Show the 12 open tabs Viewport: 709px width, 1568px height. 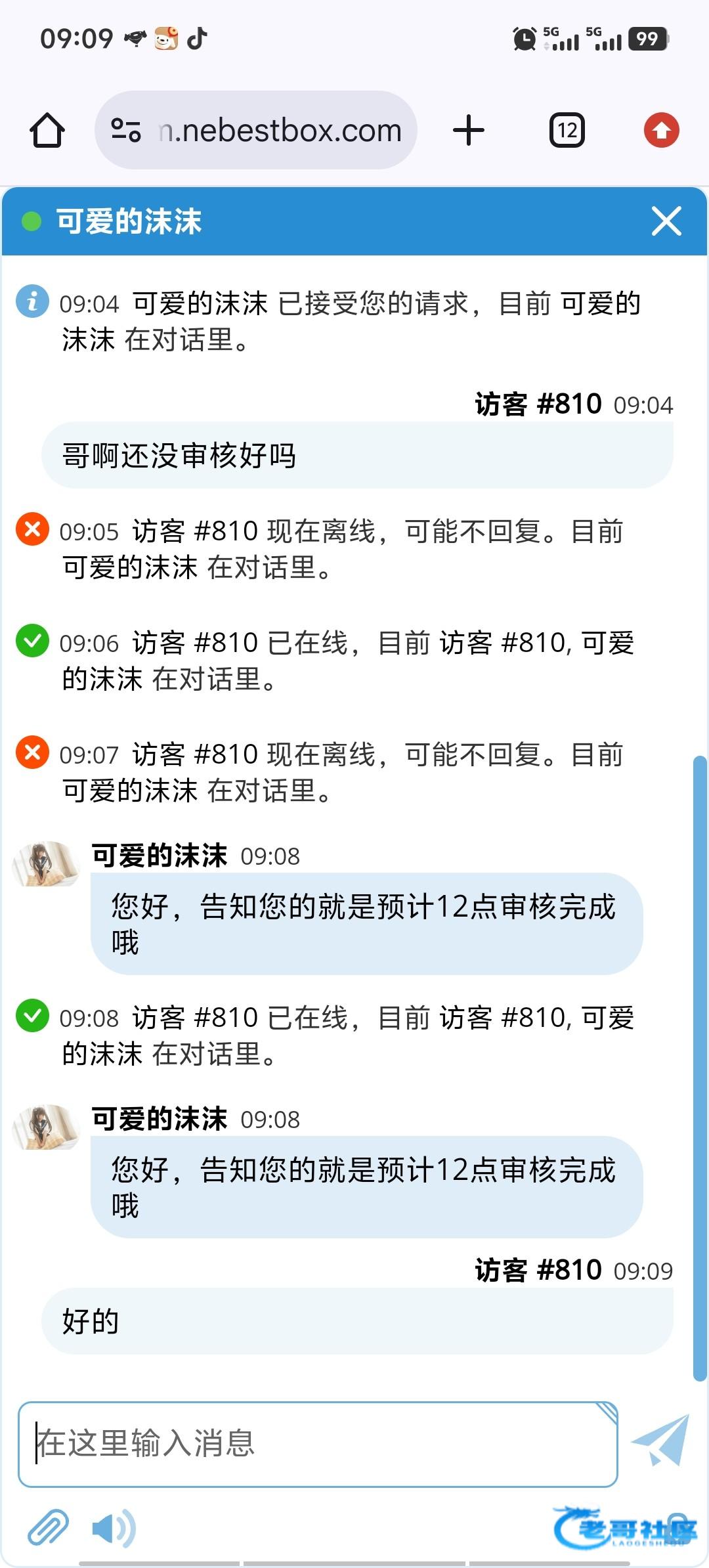[x=567, y=130]
